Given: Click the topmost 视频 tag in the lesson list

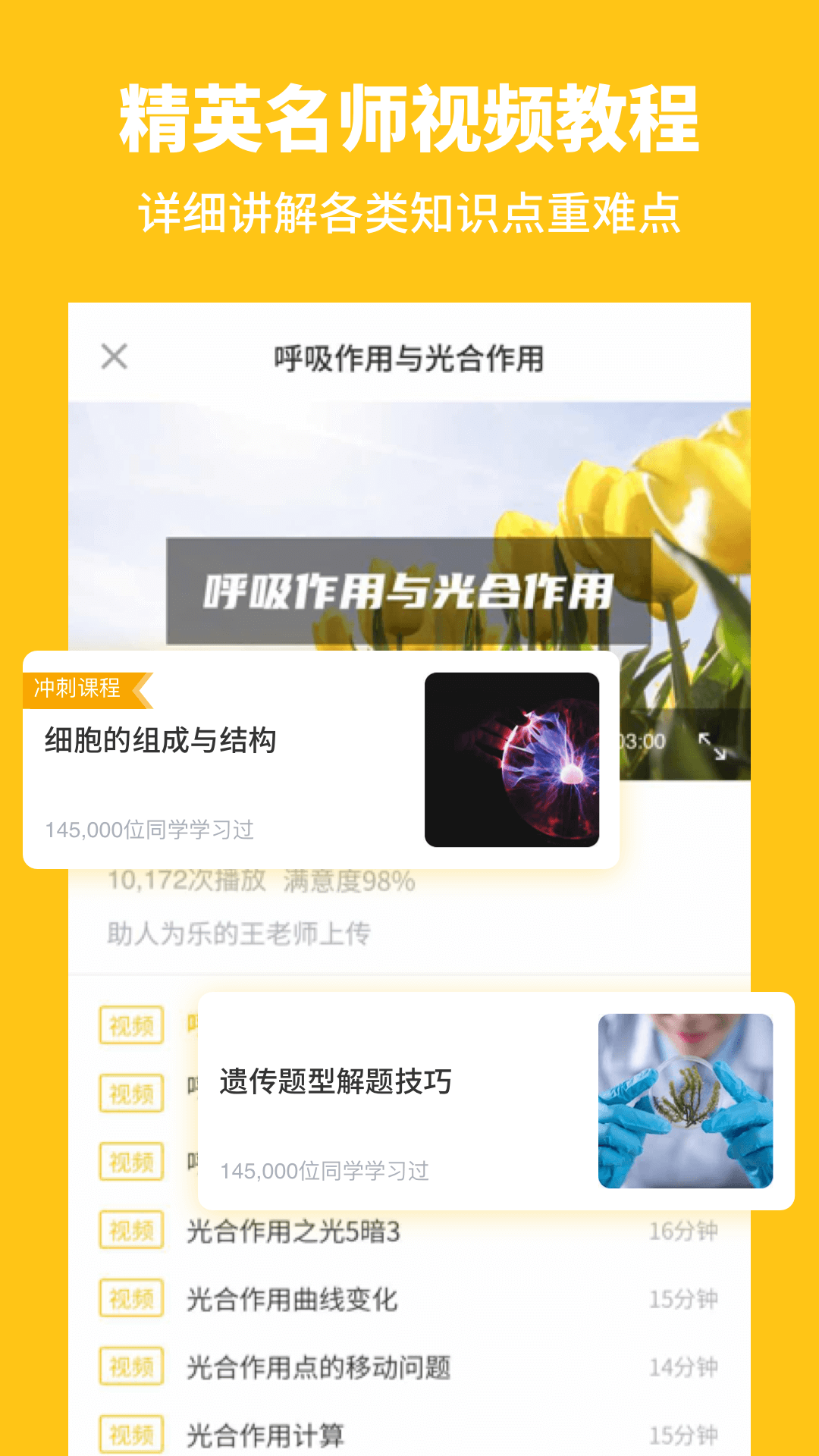Looking at the screenshot, I should coord(130,1025).
